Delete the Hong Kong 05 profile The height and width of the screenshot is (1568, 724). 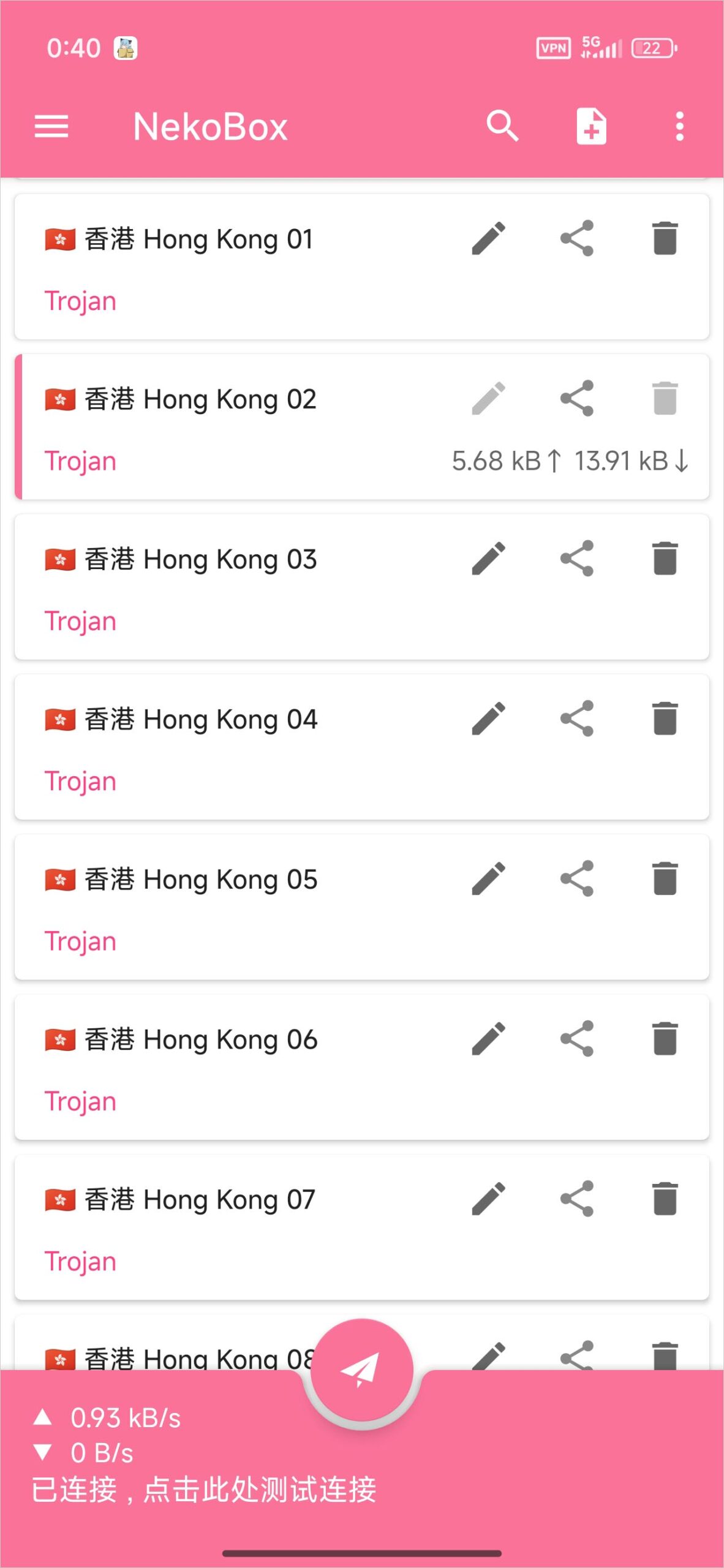(665, 879)
